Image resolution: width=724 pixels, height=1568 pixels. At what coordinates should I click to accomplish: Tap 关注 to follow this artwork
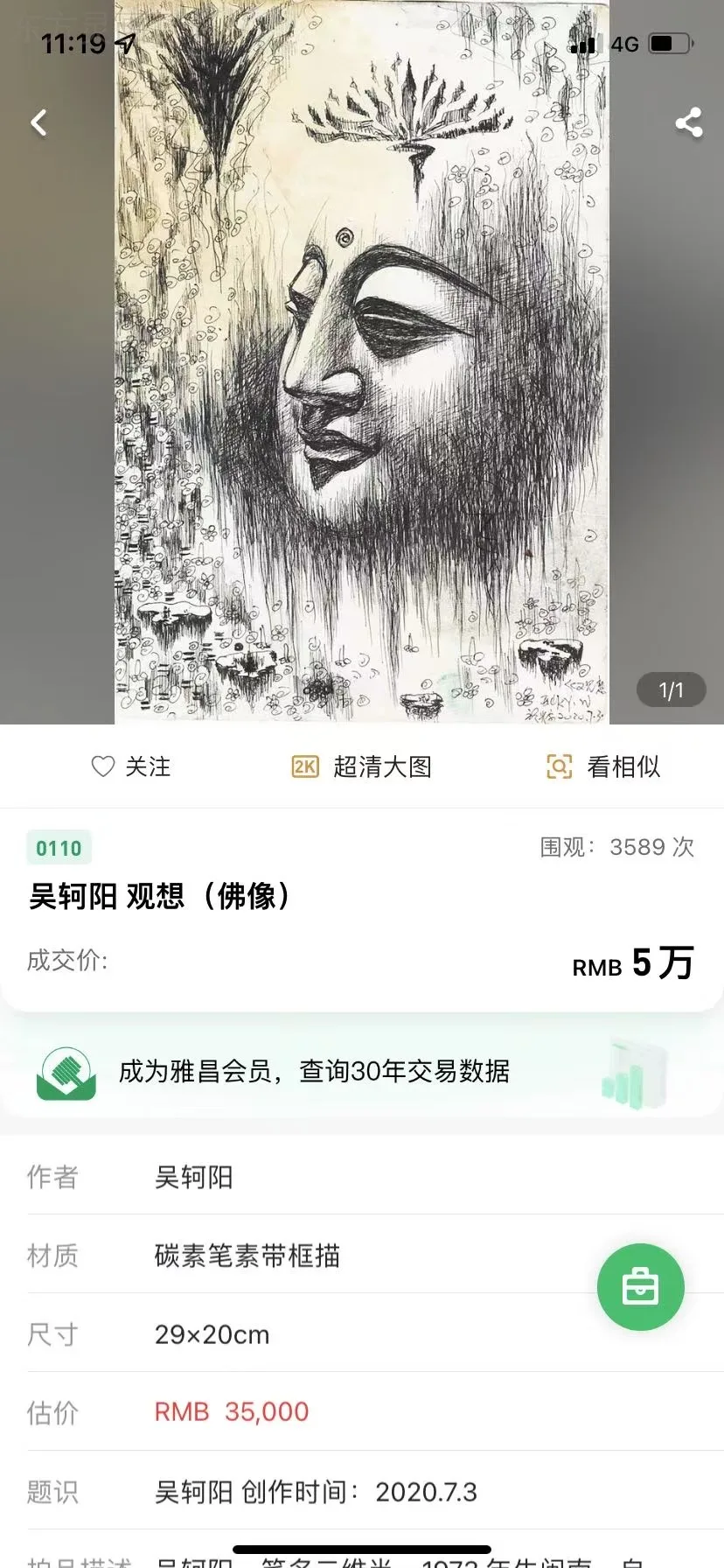coord(131,766)
